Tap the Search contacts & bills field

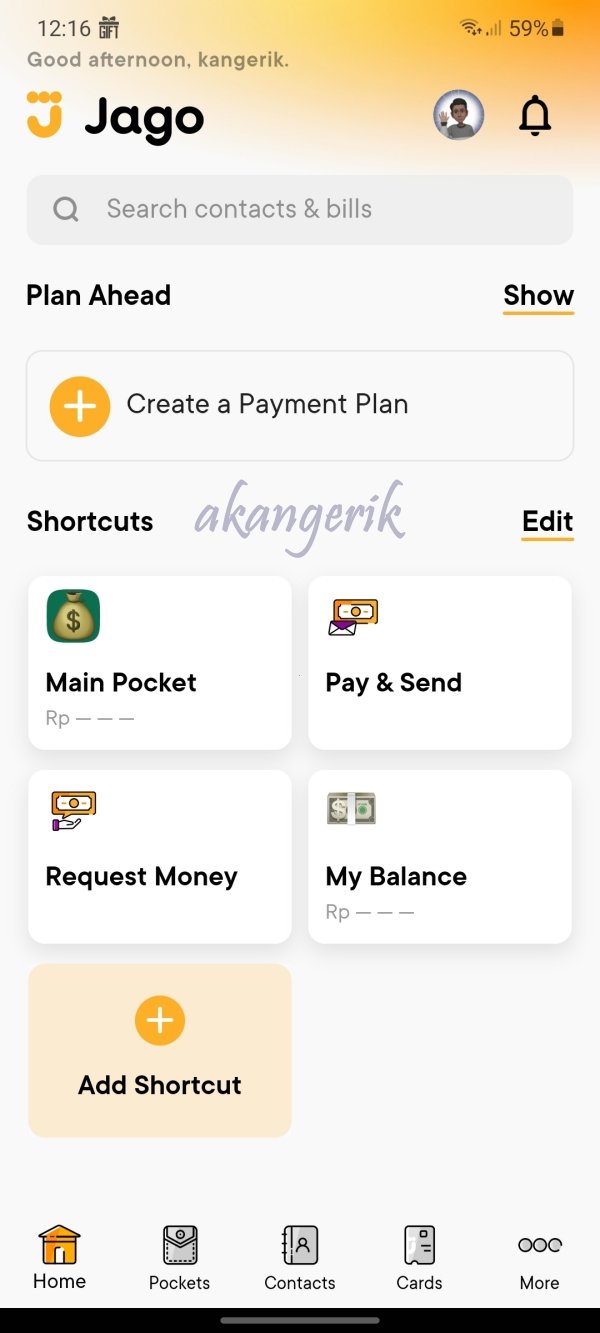tap(300, 210)
